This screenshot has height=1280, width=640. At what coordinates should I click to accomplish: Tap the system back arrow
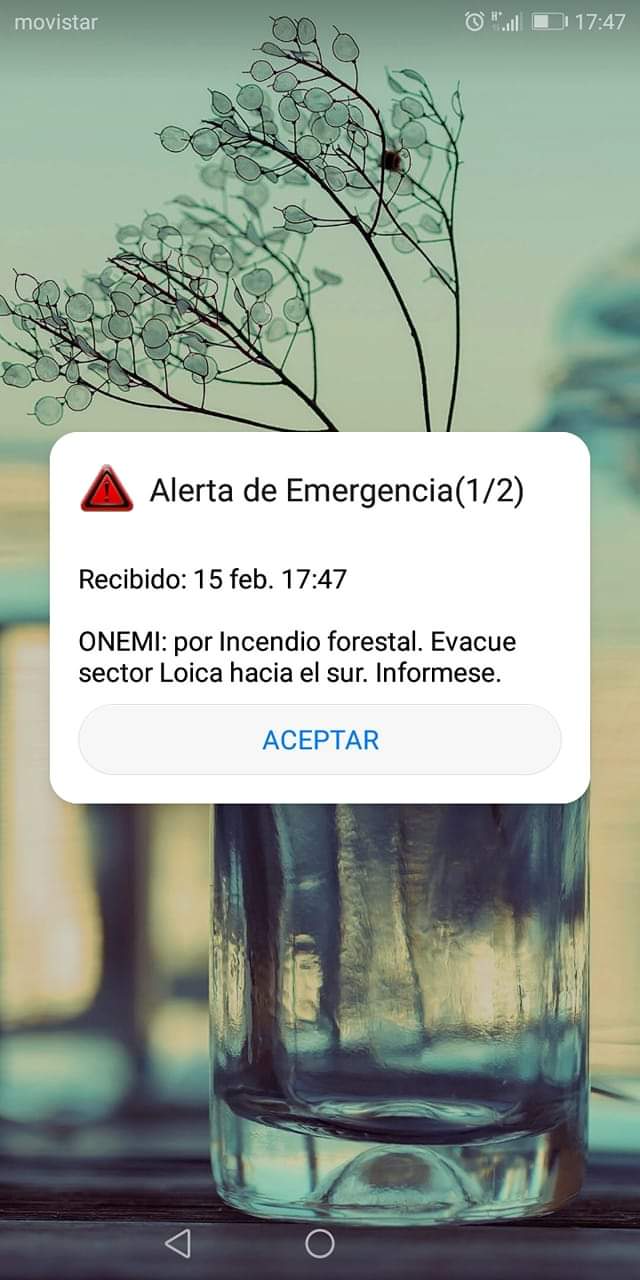click(177, 1243)
